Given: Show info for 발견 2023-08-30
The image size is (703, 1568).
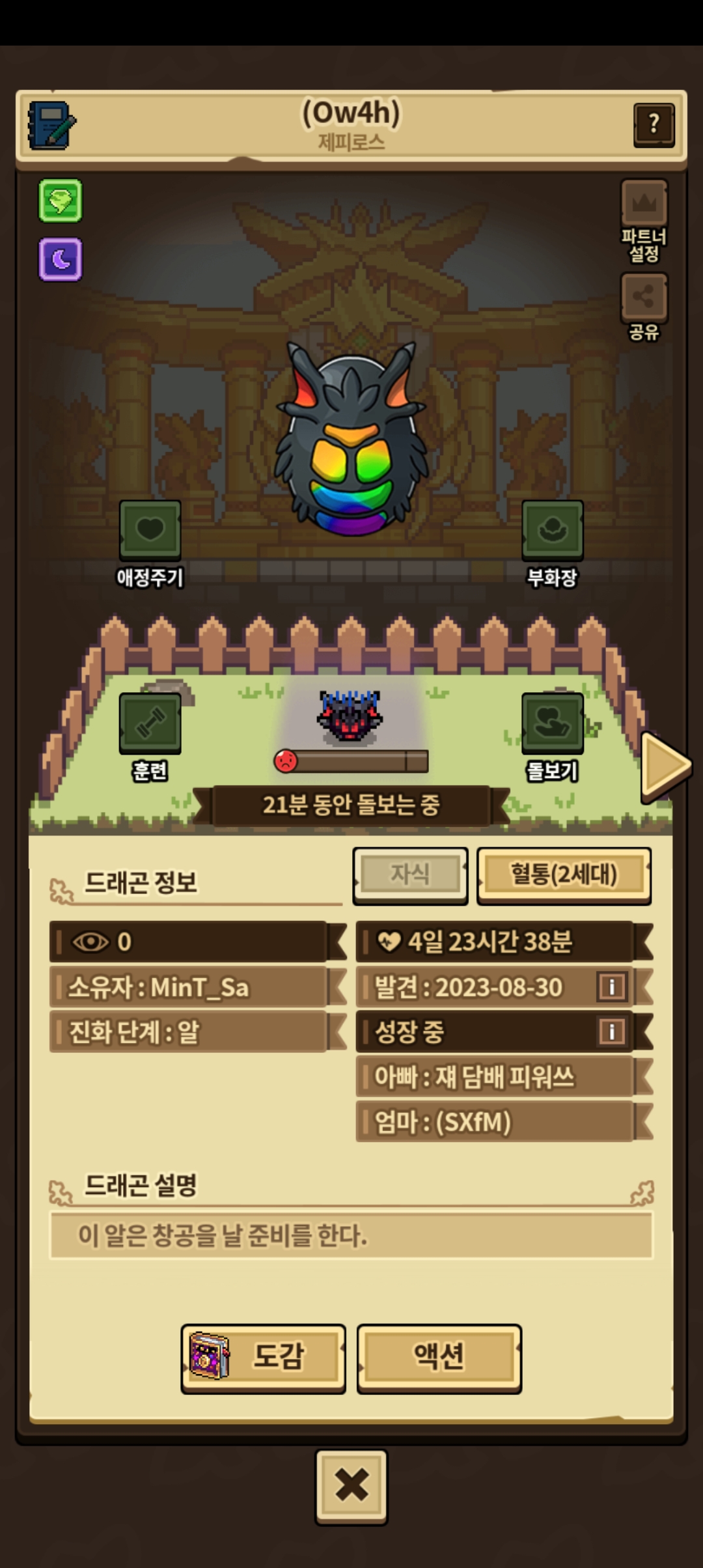Looking at the screenshot, I should 611,987.
